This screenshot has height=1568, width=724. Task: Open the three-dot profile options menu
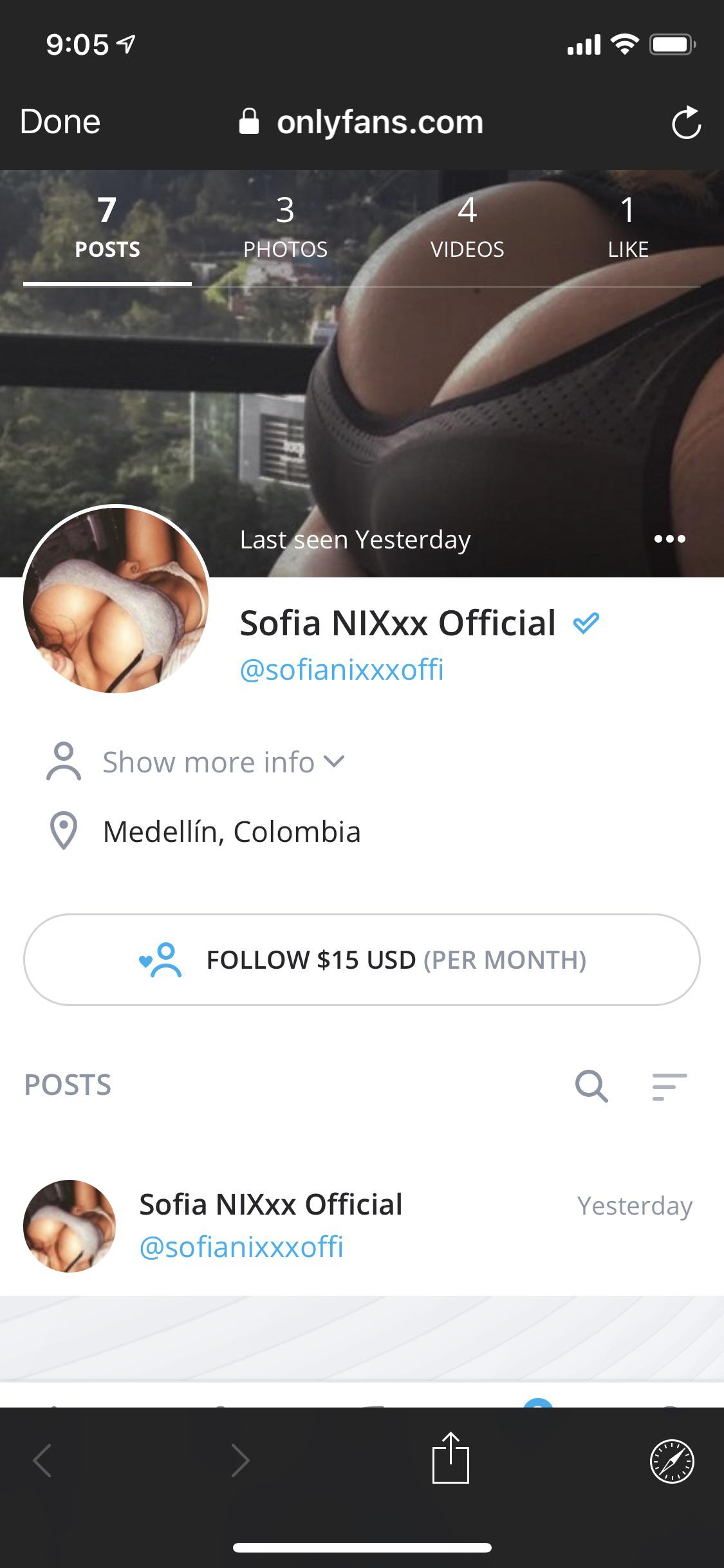tap(669, 539)
